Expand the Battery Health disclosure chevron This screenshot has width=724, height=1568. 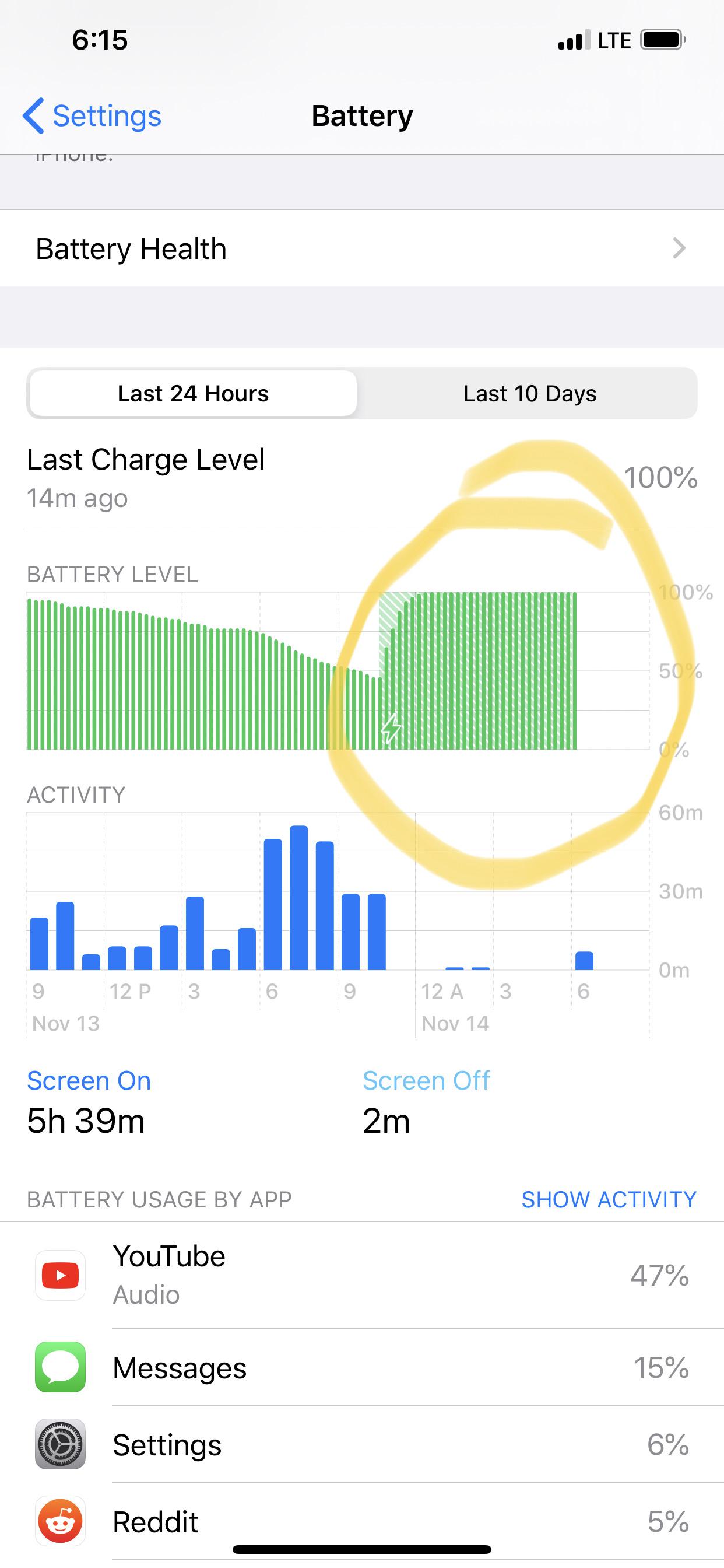pos(680,249)
